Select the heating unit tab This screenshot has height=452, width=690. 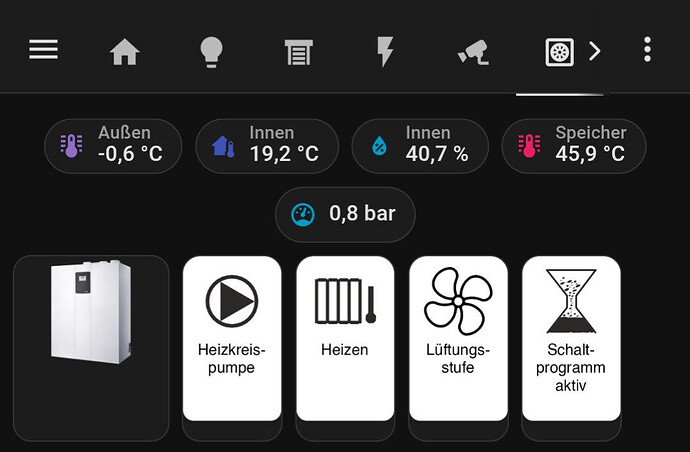(x=559, y=52)
